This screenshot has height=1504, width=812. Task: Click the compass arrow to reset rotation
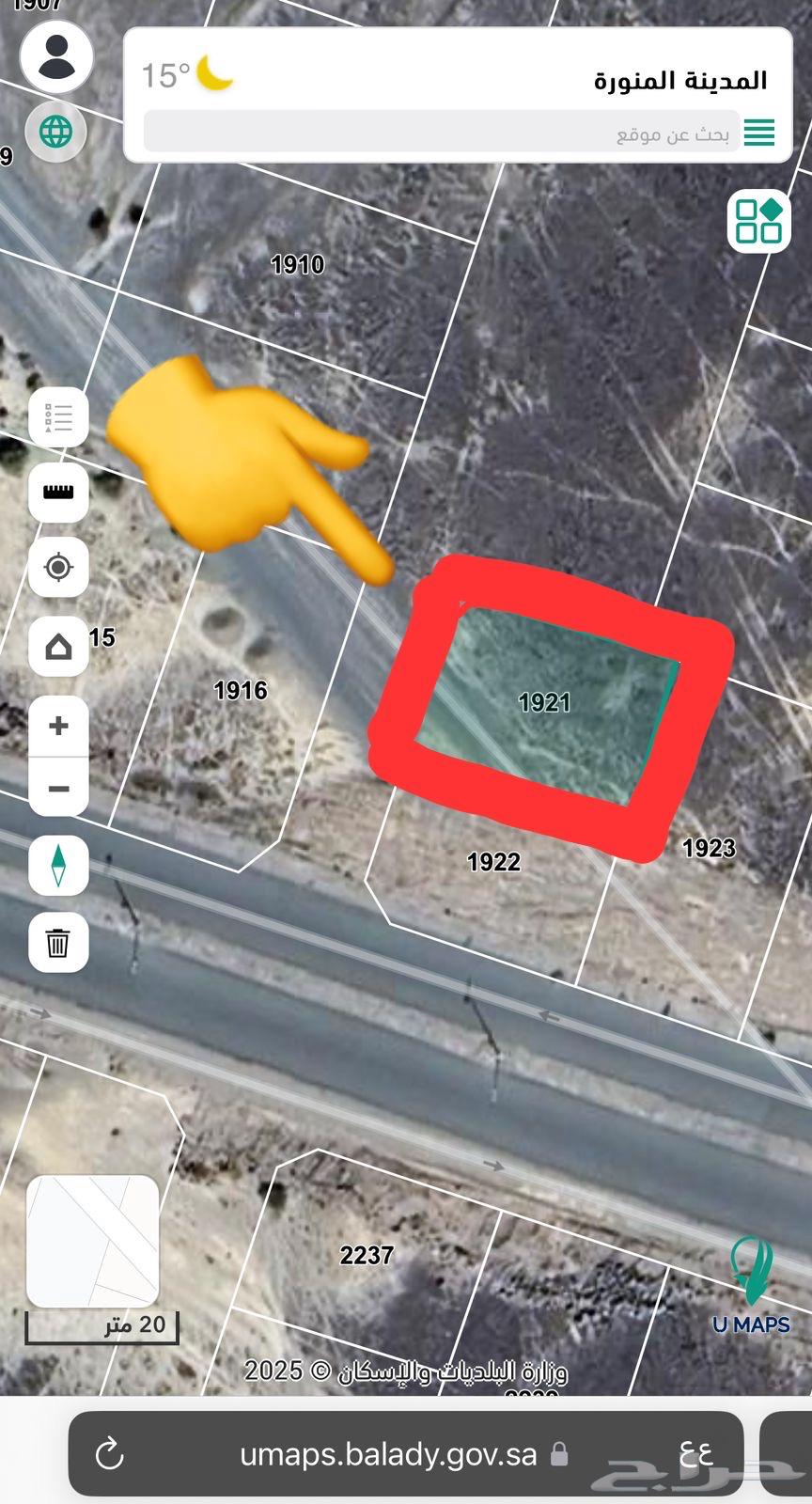57,866
